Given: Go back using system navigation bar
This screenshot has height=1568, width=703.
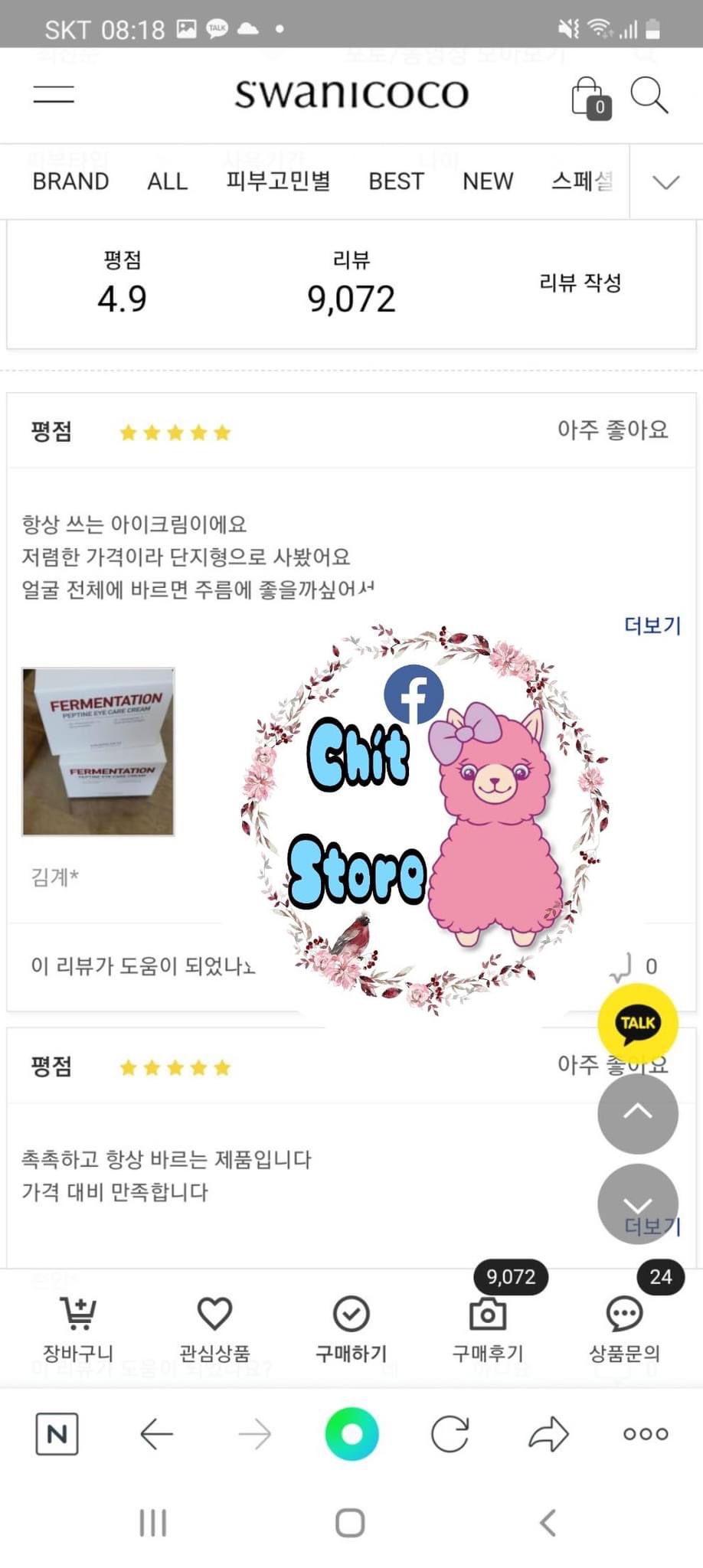Looking at the screenshot, I should tap(548, 1523).
